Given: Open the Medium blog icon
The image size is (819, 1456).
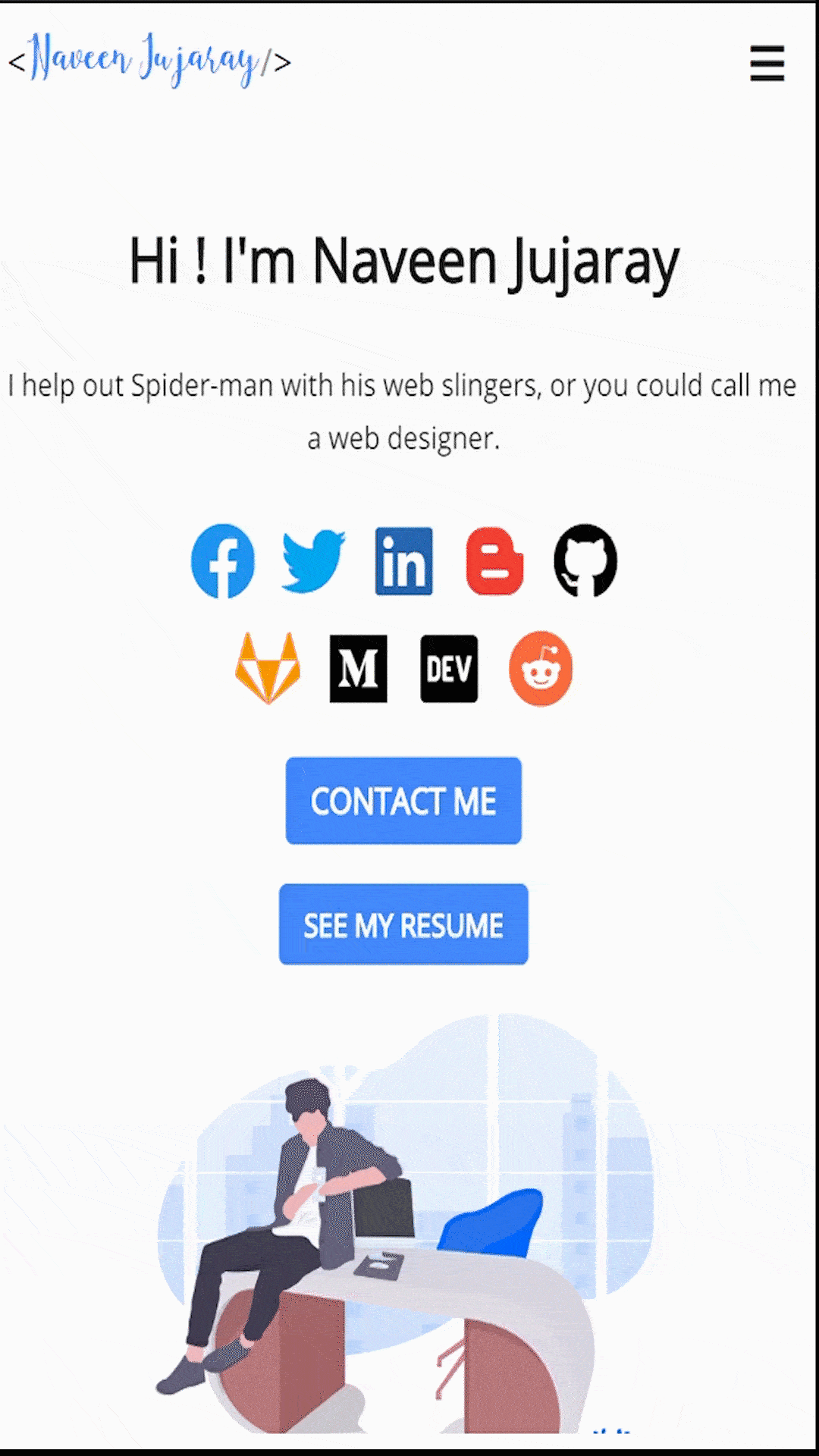Looking at the screenshot, I should pos(359,669).
